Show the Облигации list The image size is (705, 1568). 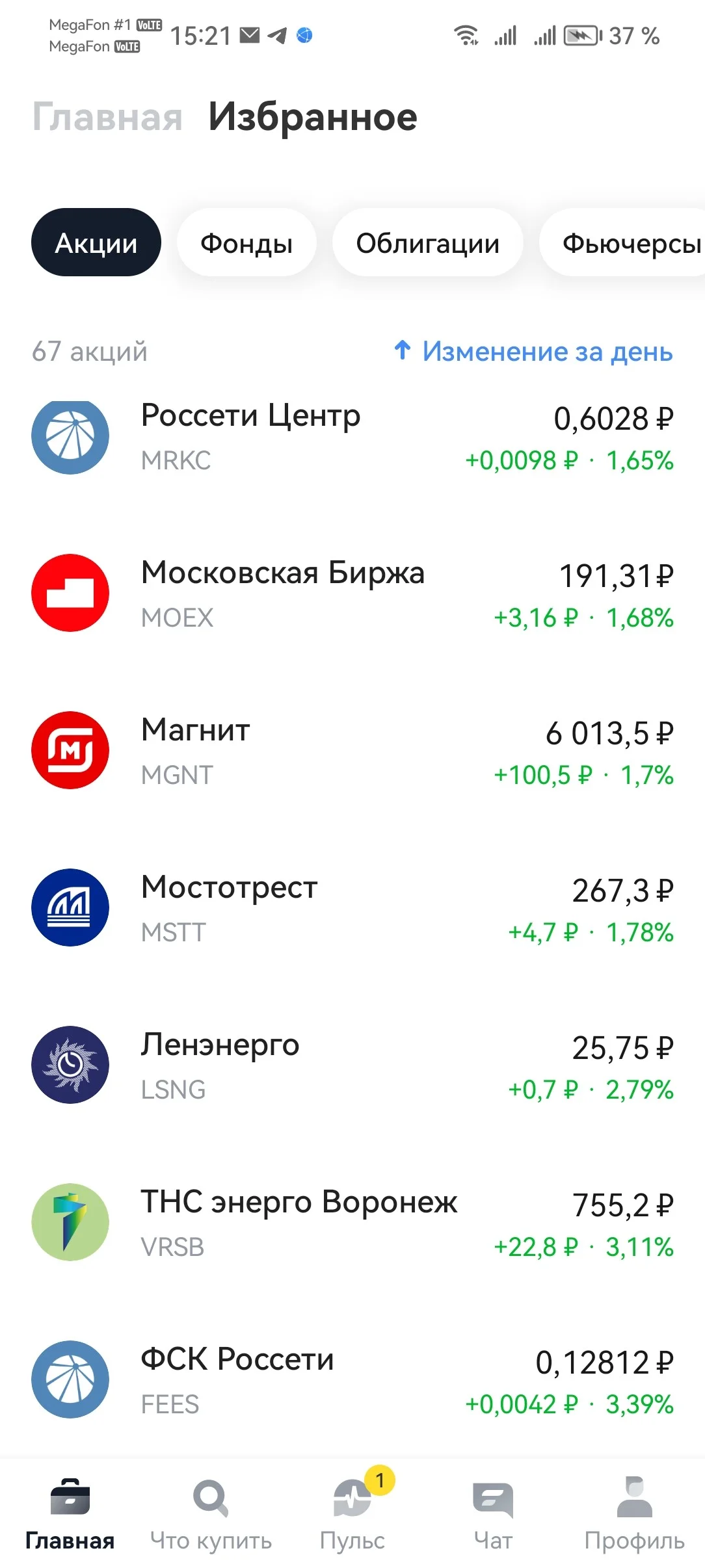coord(428,242)
